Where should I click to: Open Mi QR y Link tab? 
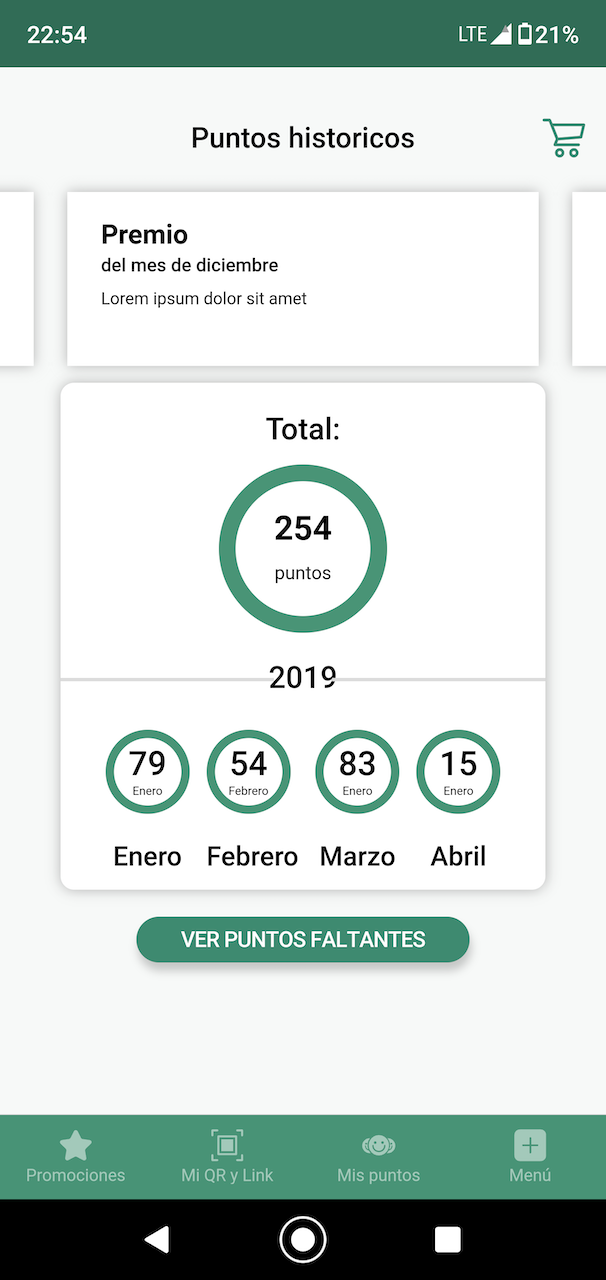click(227, 1157)
